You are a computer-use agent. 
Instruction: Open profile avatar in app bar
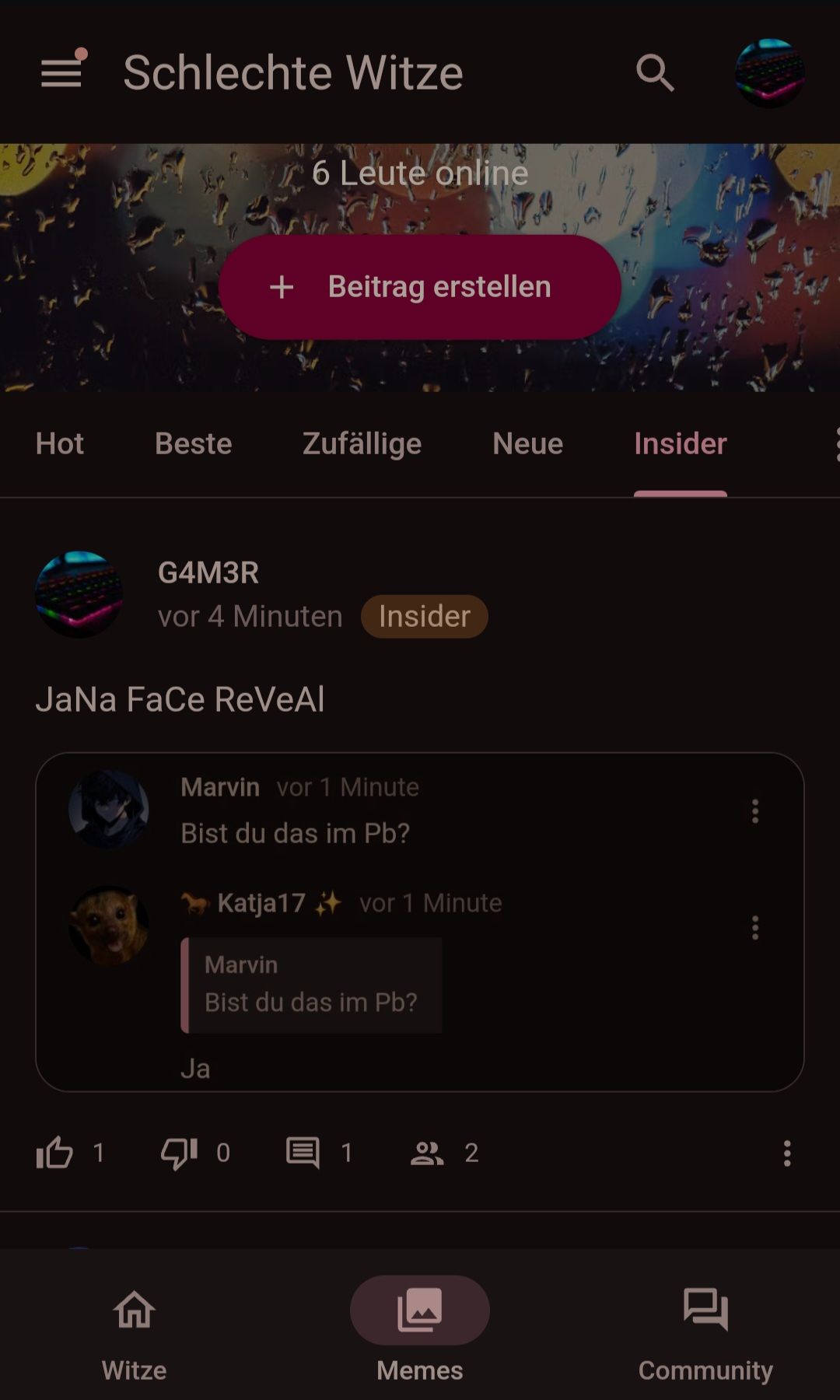[769, 73]
